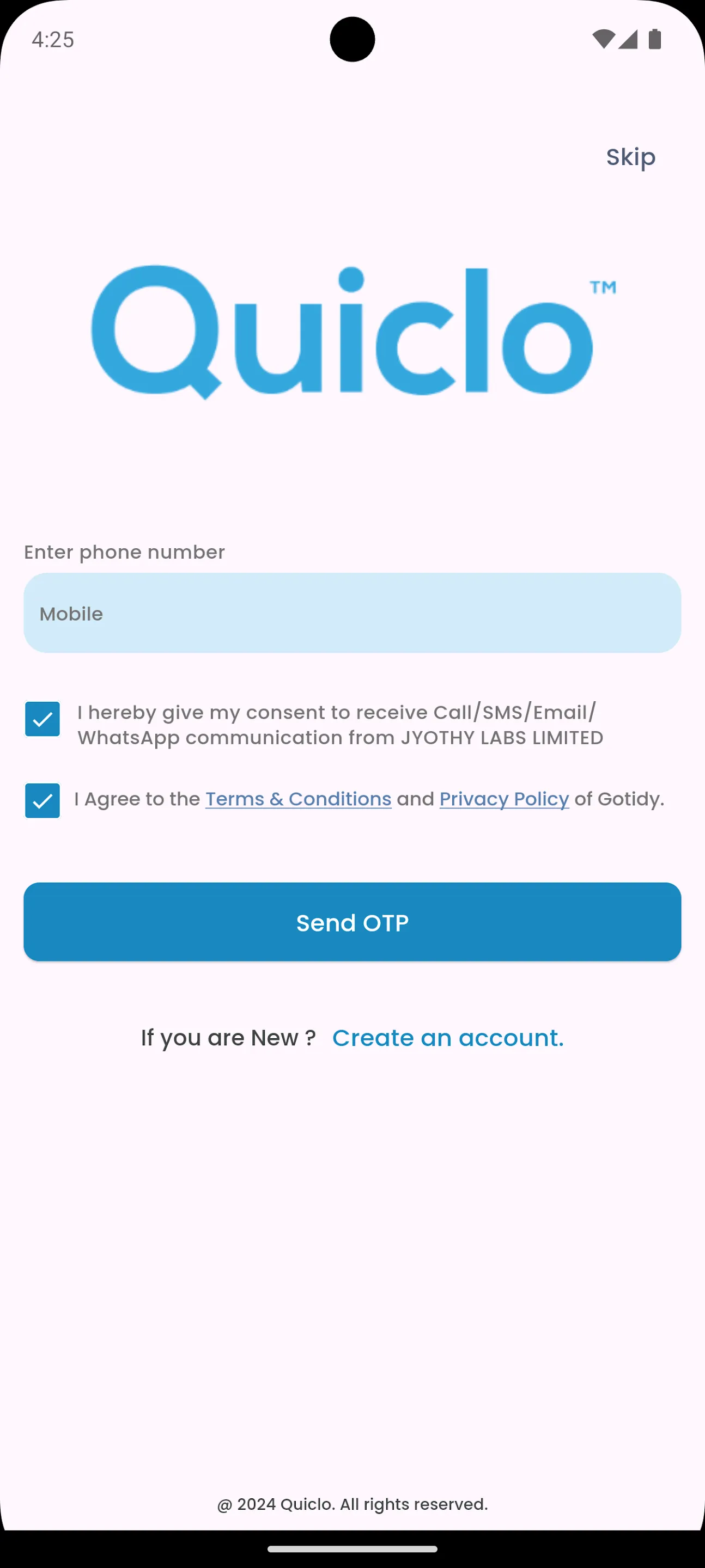Click the battery status icon
The image size is (705, 1568).
(x=654, y=38)
